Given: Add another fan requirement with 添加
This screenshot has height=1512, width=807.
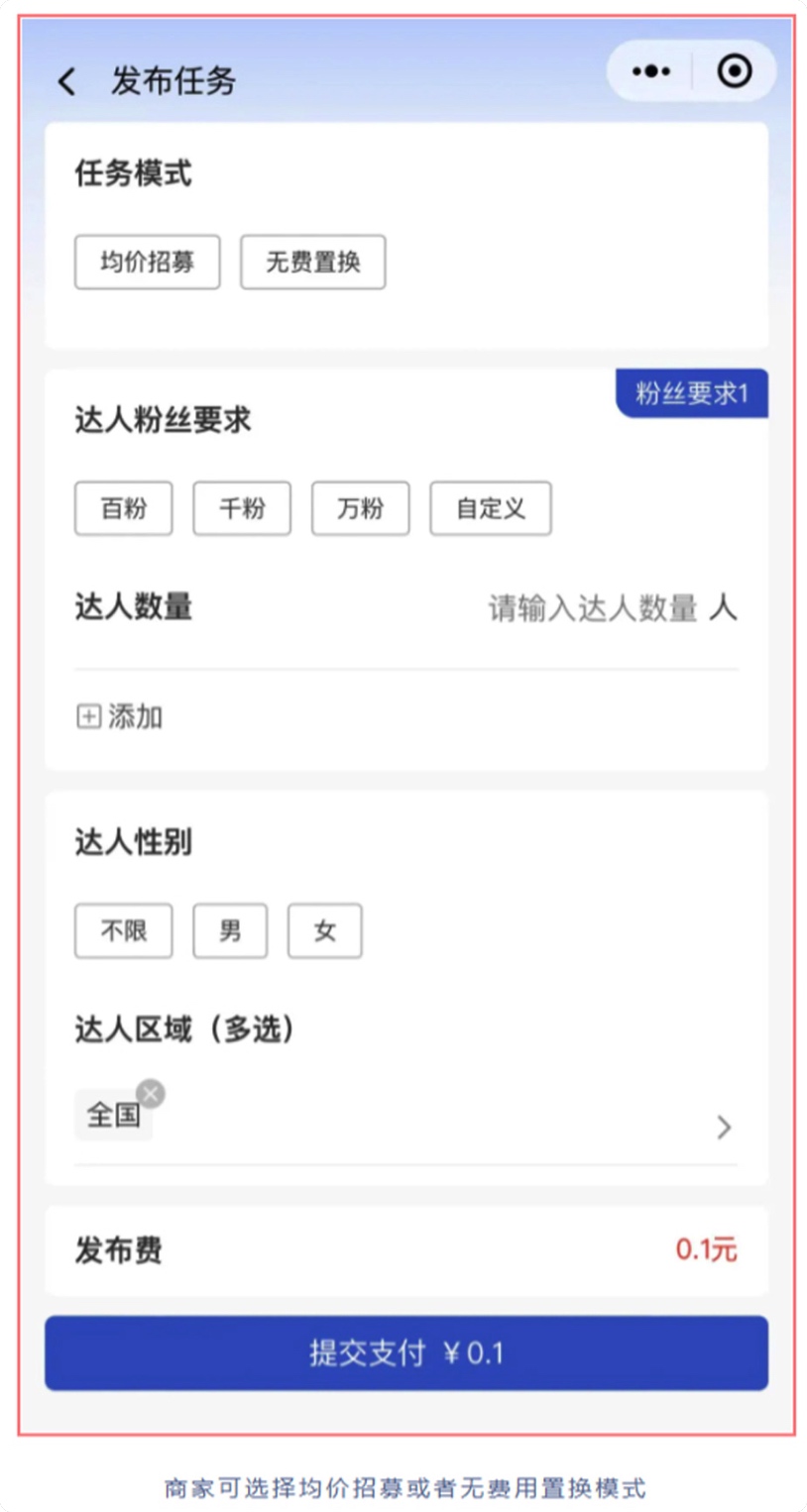Looking at the screenshot, I should point(120,716).
